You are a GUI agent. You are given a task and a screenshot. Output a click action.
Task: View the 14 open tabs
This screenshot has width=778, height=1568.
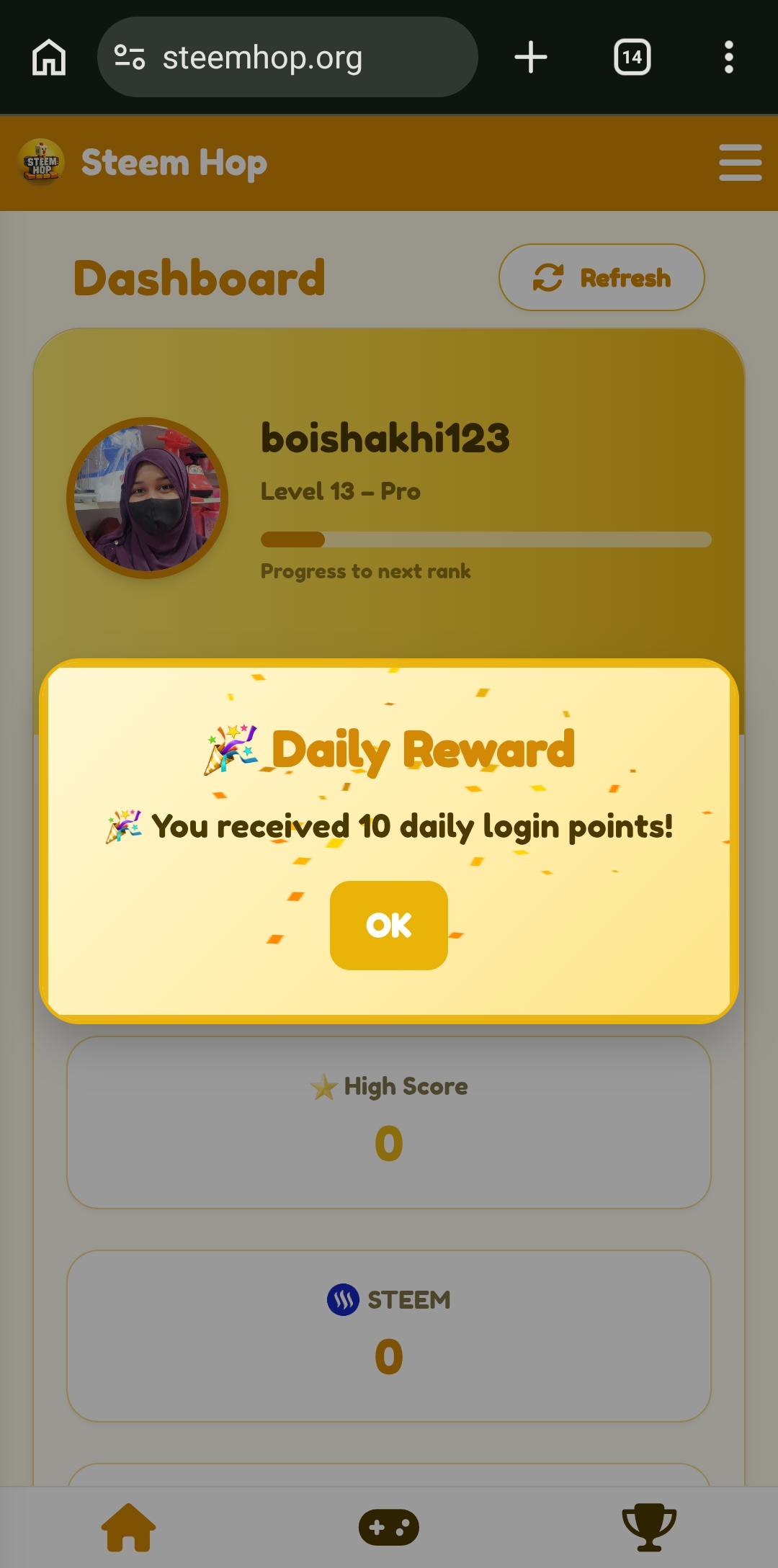pyautogui.click(x=632, y=57)
